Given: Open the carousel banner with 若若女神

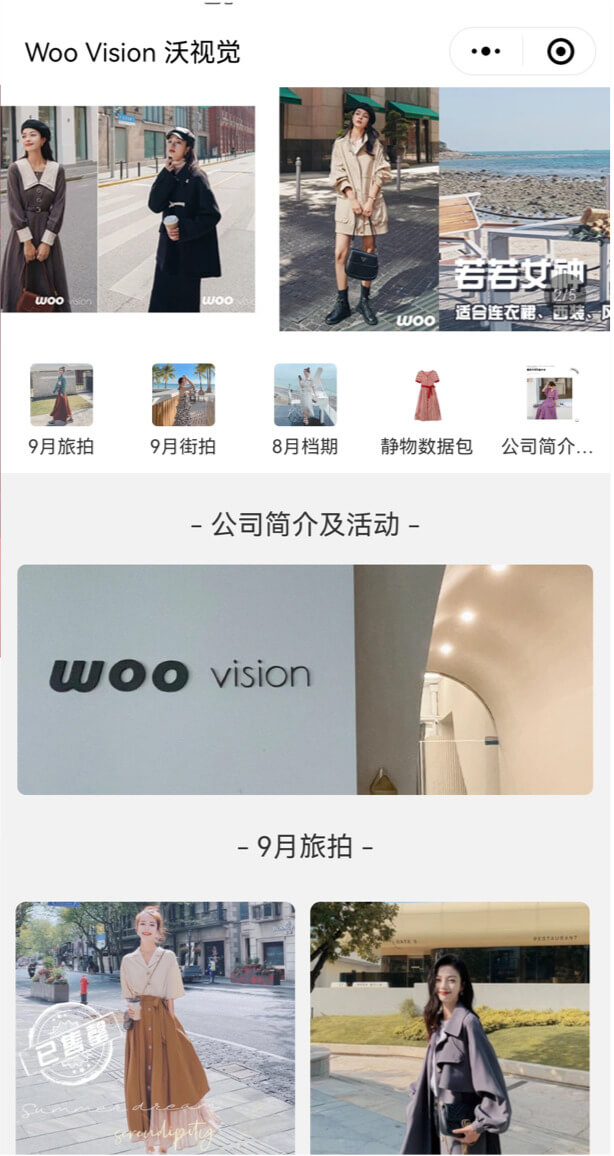Looking at the screenshot, I should coord(444,210).
